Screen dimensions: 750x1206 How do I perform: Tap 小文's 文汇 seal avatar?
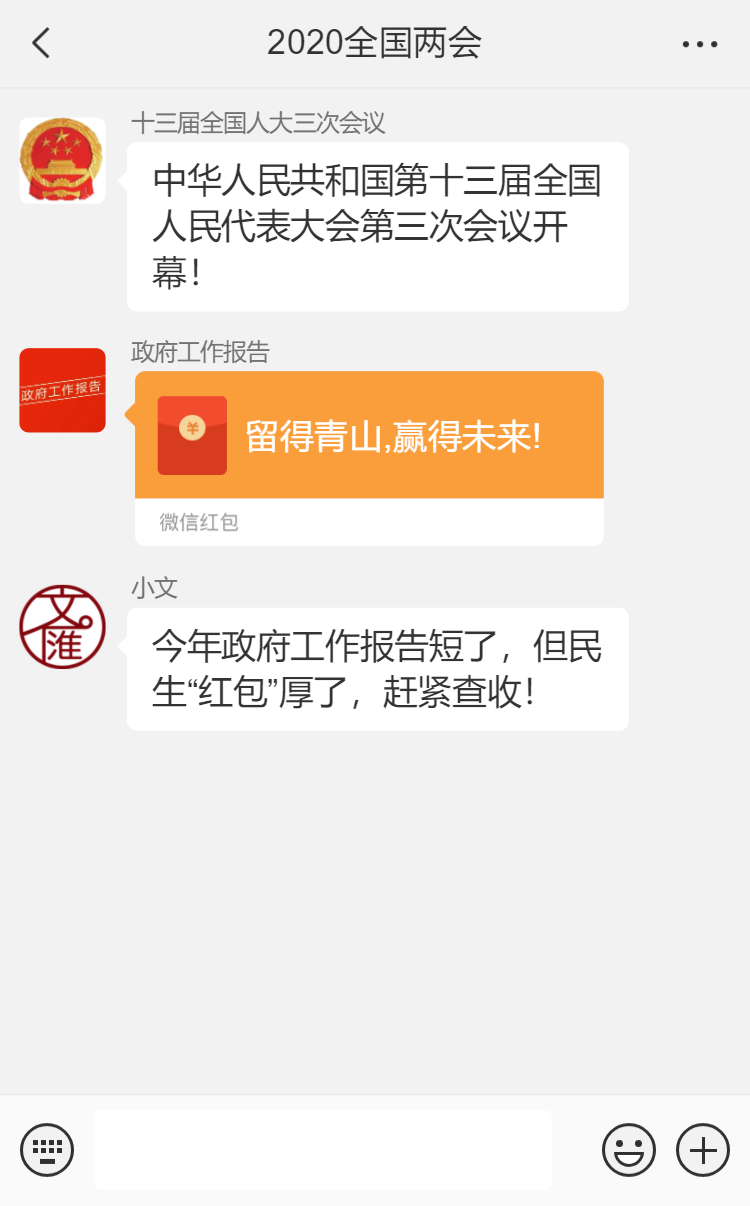(x=62, y=626)
